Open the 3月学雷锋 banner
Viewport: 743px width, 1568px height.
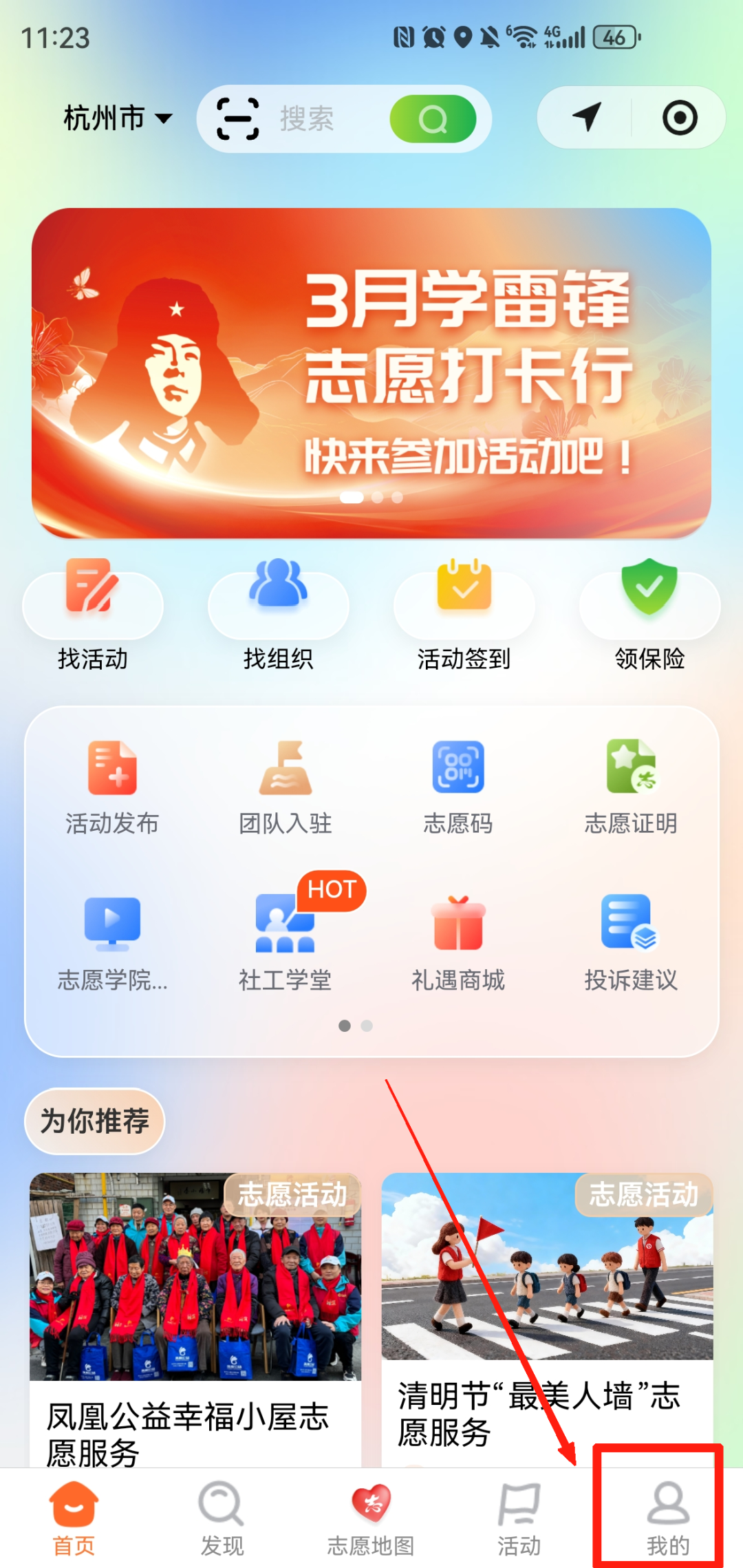pyautogui.click(x=371, y=372)
